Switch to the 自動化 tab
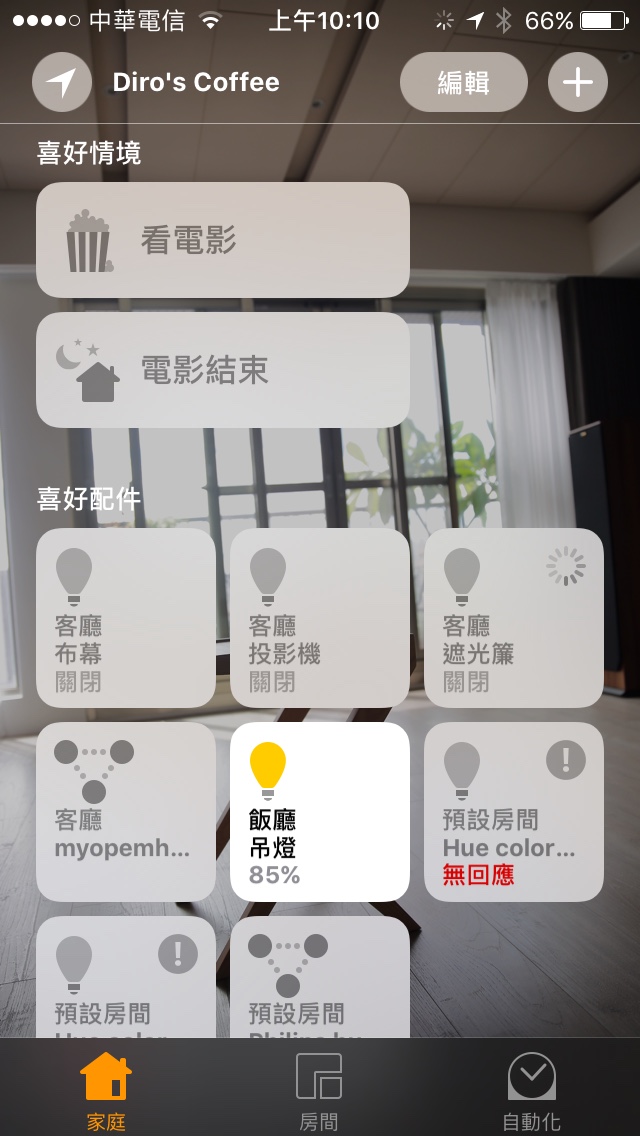Image resolution: width=640 pixels, height=1136 pixels. pyautogui.click(x=532, y=1090)
